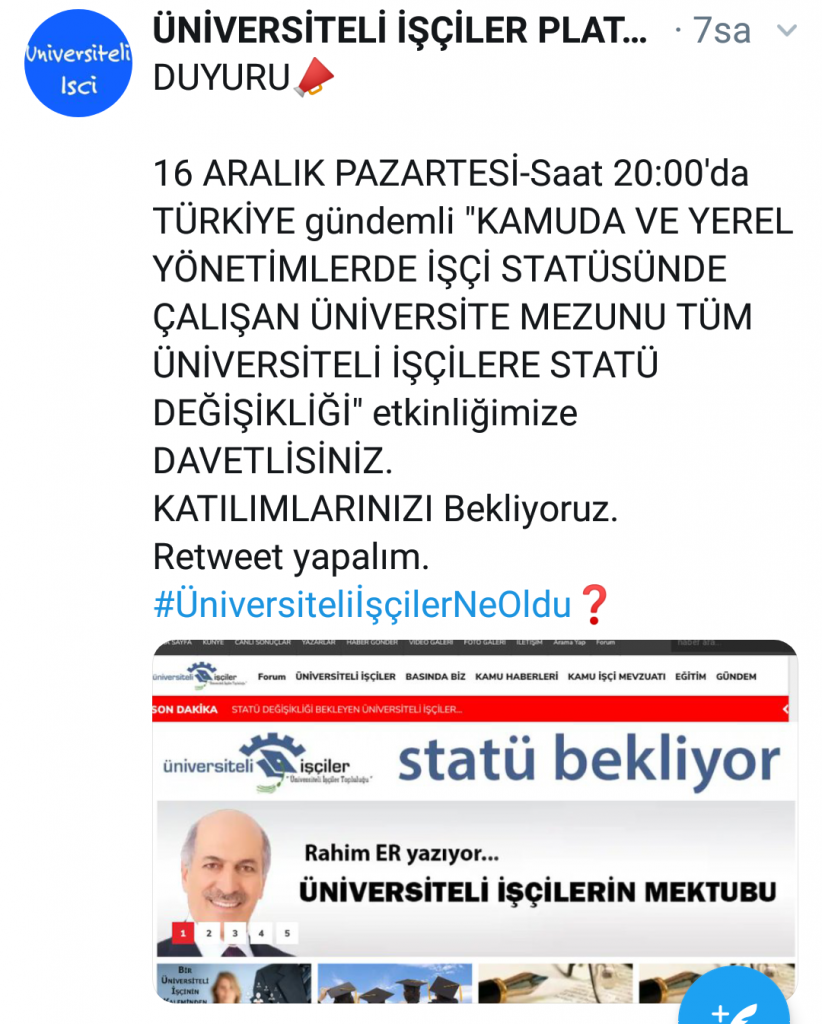
Task: Open Üniversiteli Isci profile avatar
Action: tap(78, 64)
